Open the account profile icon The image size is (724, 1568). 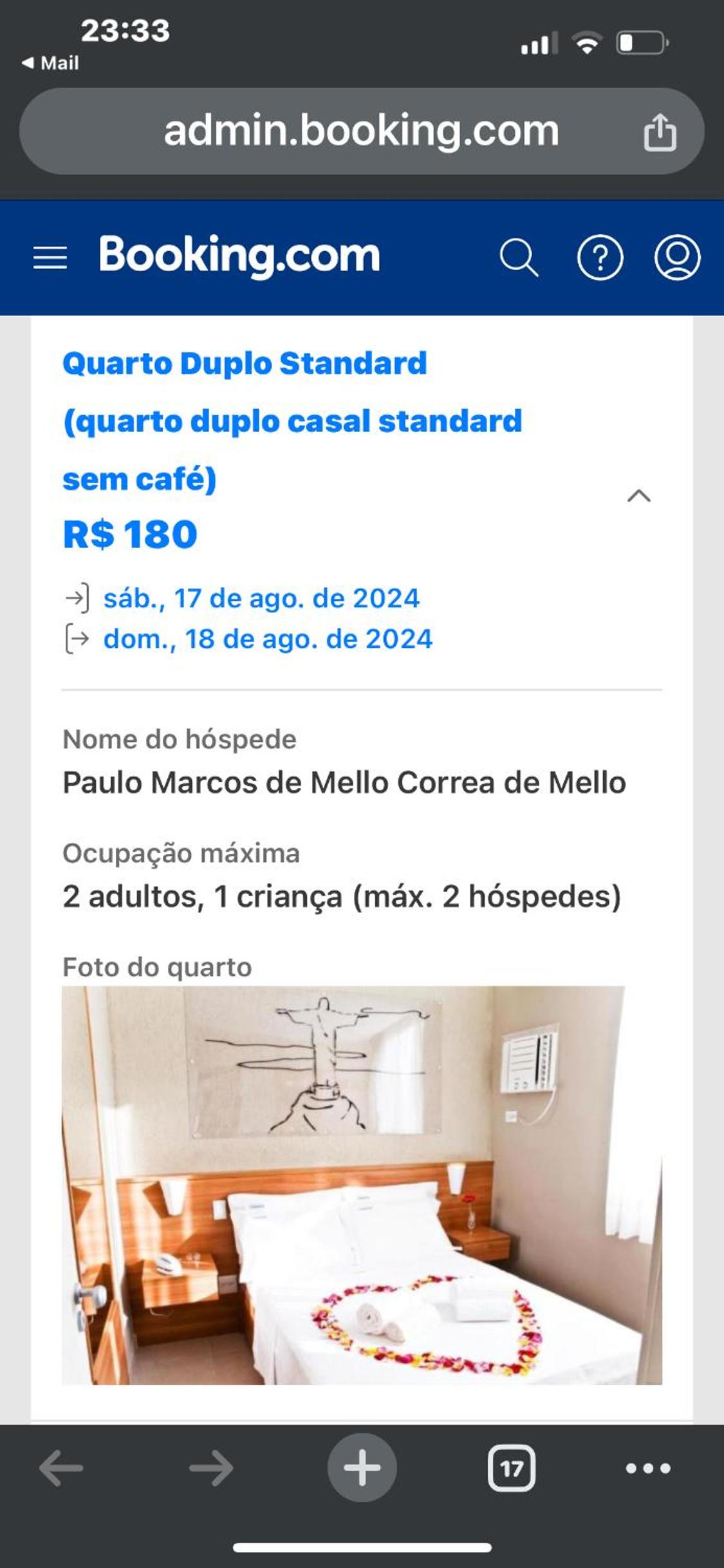tap(677, 258)
